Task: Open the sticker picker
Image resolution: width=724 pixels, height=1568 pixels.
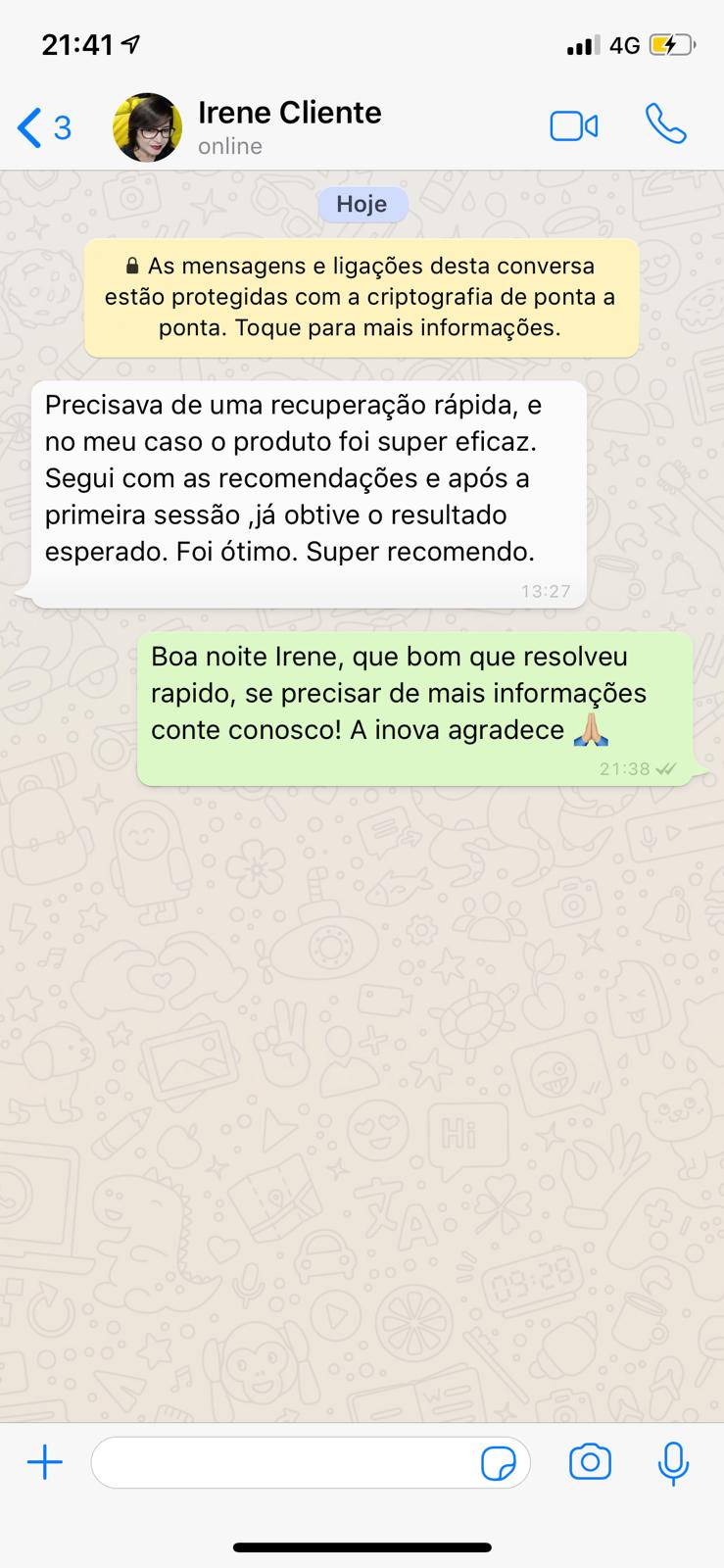Action: (499, 1463)
